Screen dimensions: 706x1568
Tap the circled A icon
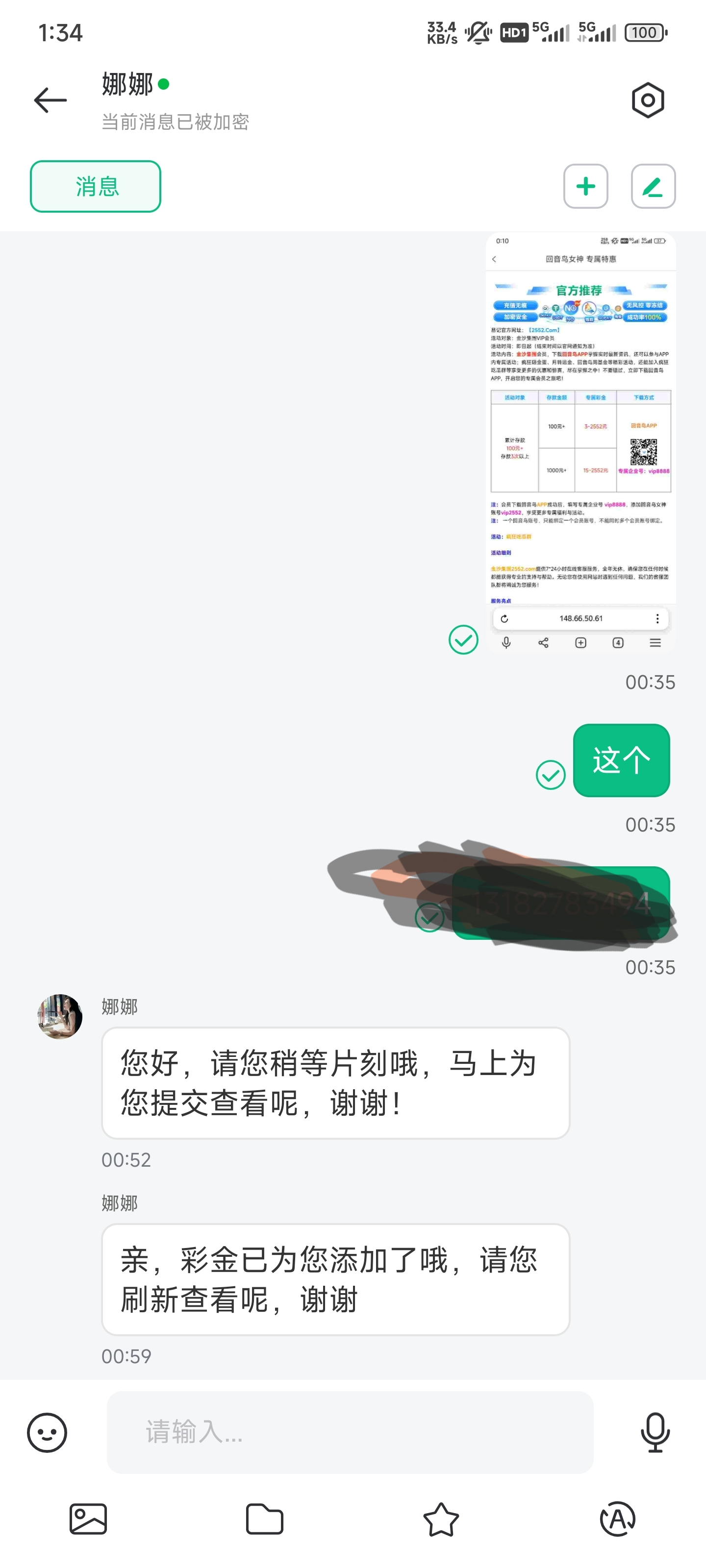coord(617,1519)
